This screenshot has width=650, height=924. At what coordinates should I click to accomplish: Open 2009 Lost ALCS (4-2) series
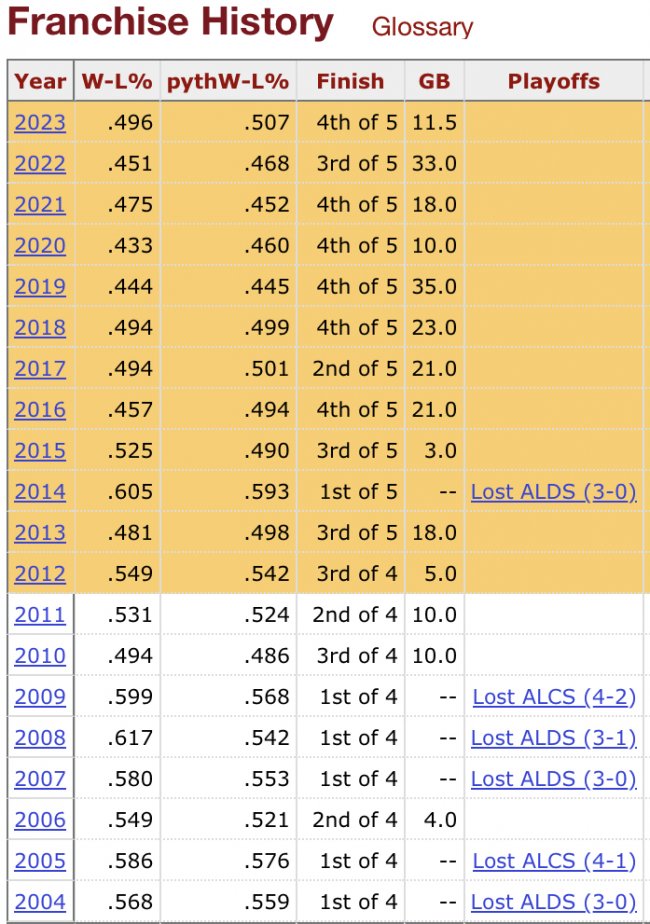click(554, 697)
